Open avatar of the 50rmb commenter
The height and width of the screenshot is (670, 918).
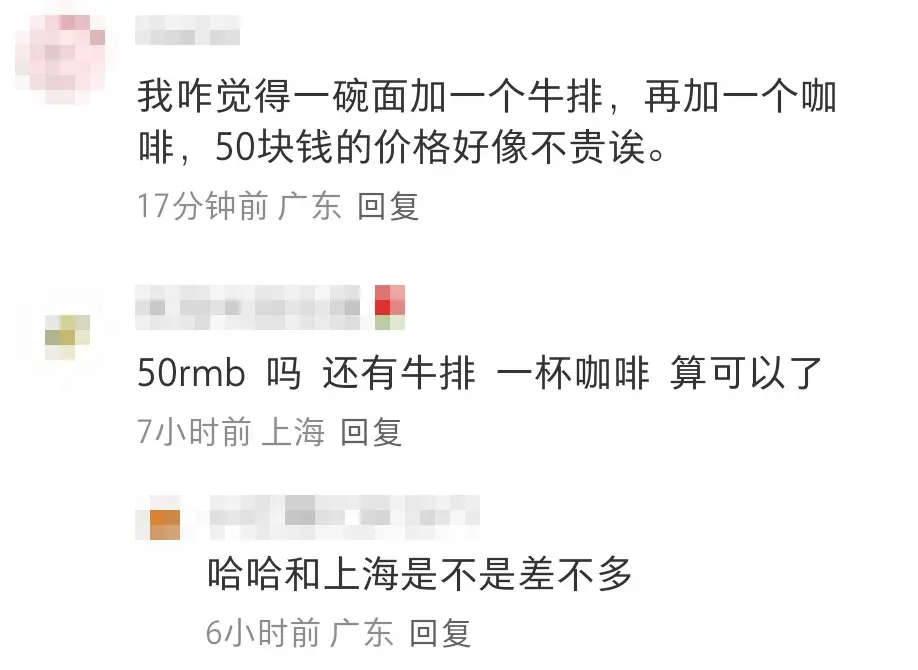click(x=67, y=331)
